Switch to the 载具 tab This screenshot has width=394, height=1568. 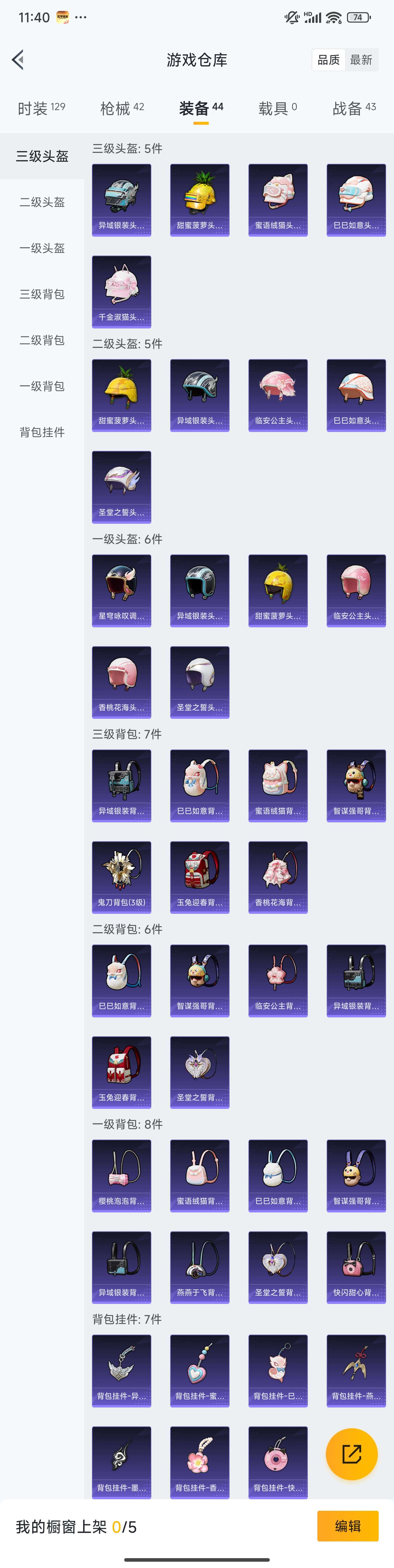coord(277,108)
